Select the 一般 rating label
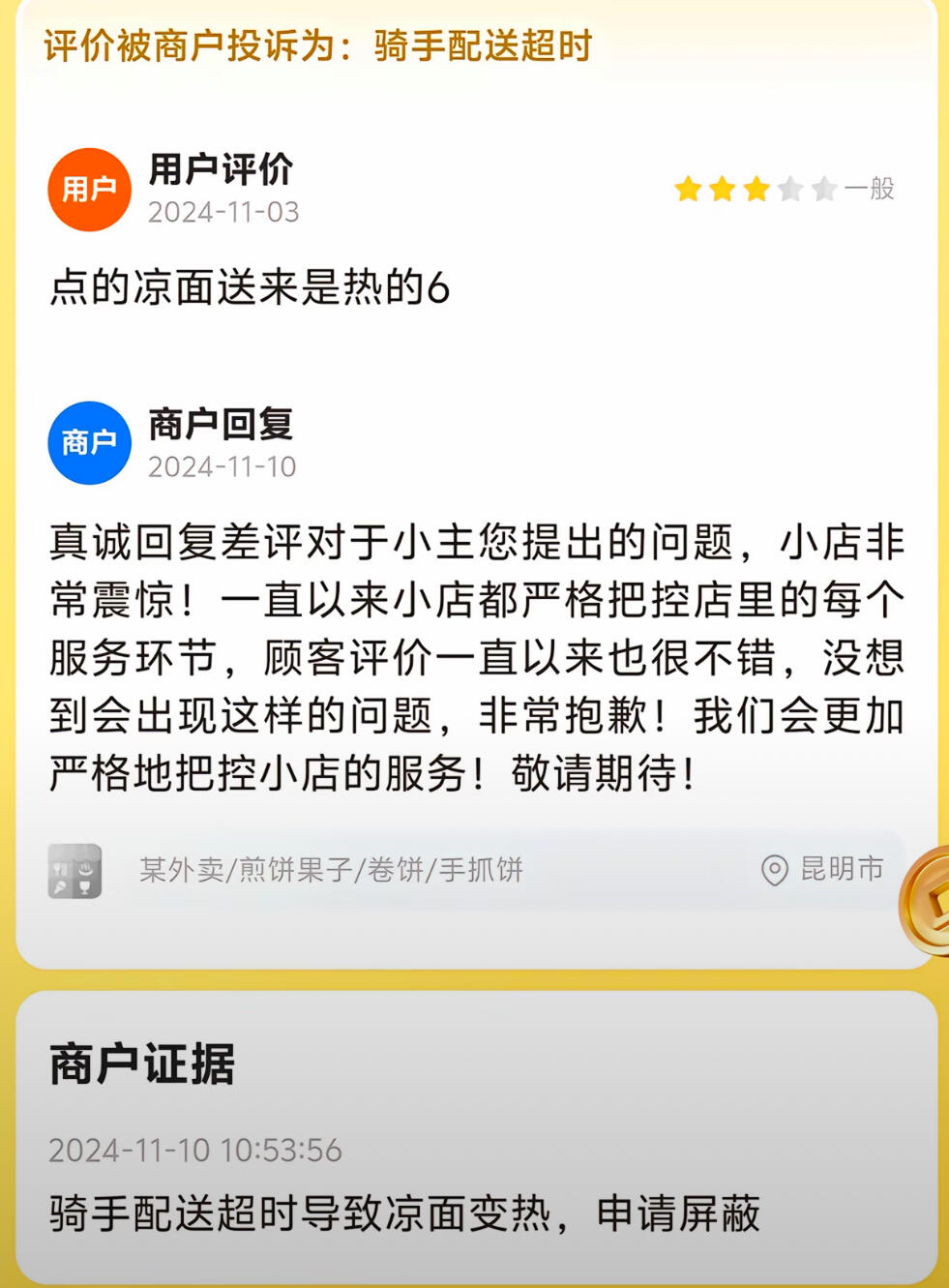Image resolution: width=949 pixels, height=1288 pixels. [x=870, y=190]
